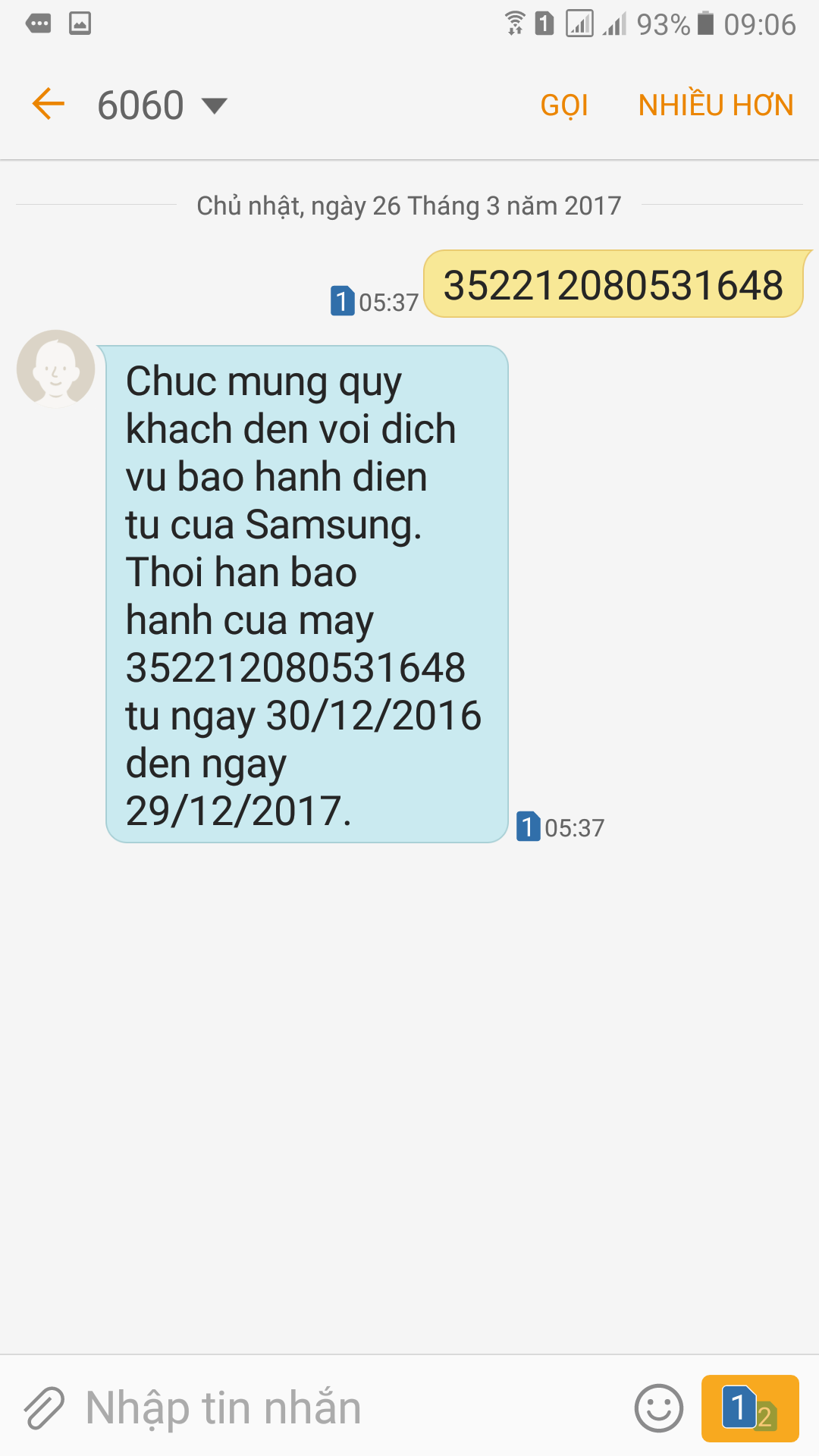Image resolution: width=819 pixels, height=1456 pixels.
Task: Focus the Nhập tin nhắn field
Action: tap(349, 1408)
